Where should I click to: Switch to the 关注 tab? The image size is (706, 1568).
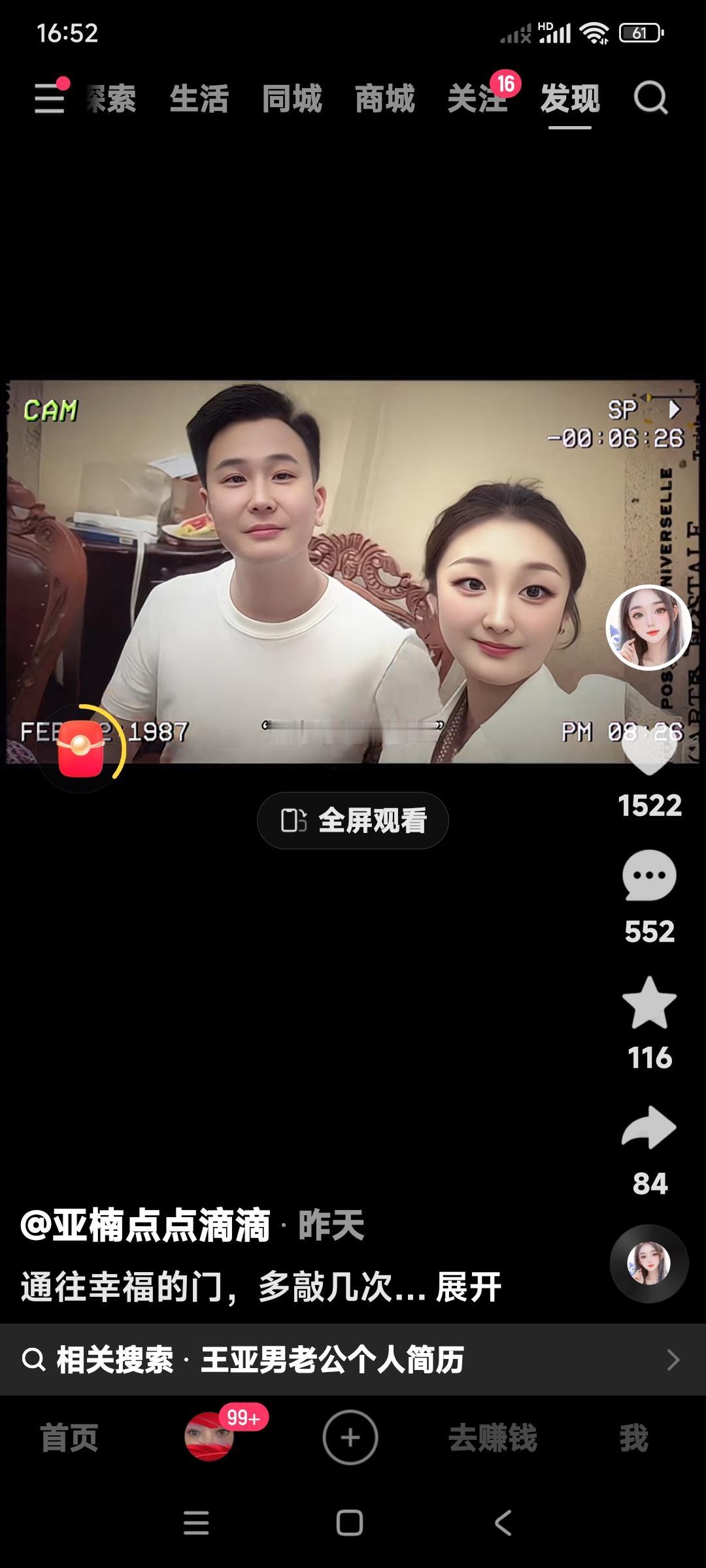click(477, 99)
